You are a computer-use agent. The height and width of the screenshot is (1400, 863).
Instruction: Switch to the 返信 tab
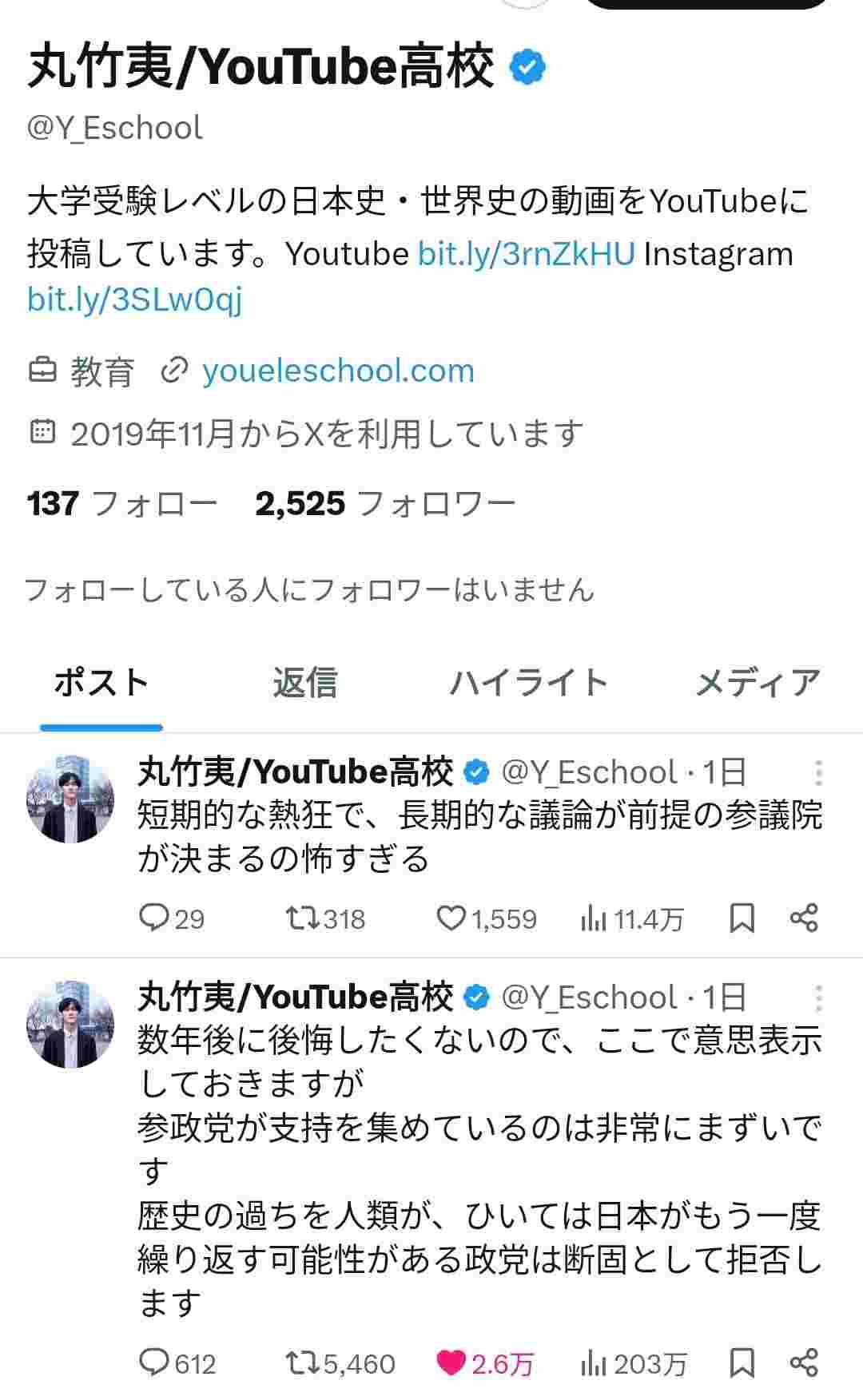pos(304,683)
